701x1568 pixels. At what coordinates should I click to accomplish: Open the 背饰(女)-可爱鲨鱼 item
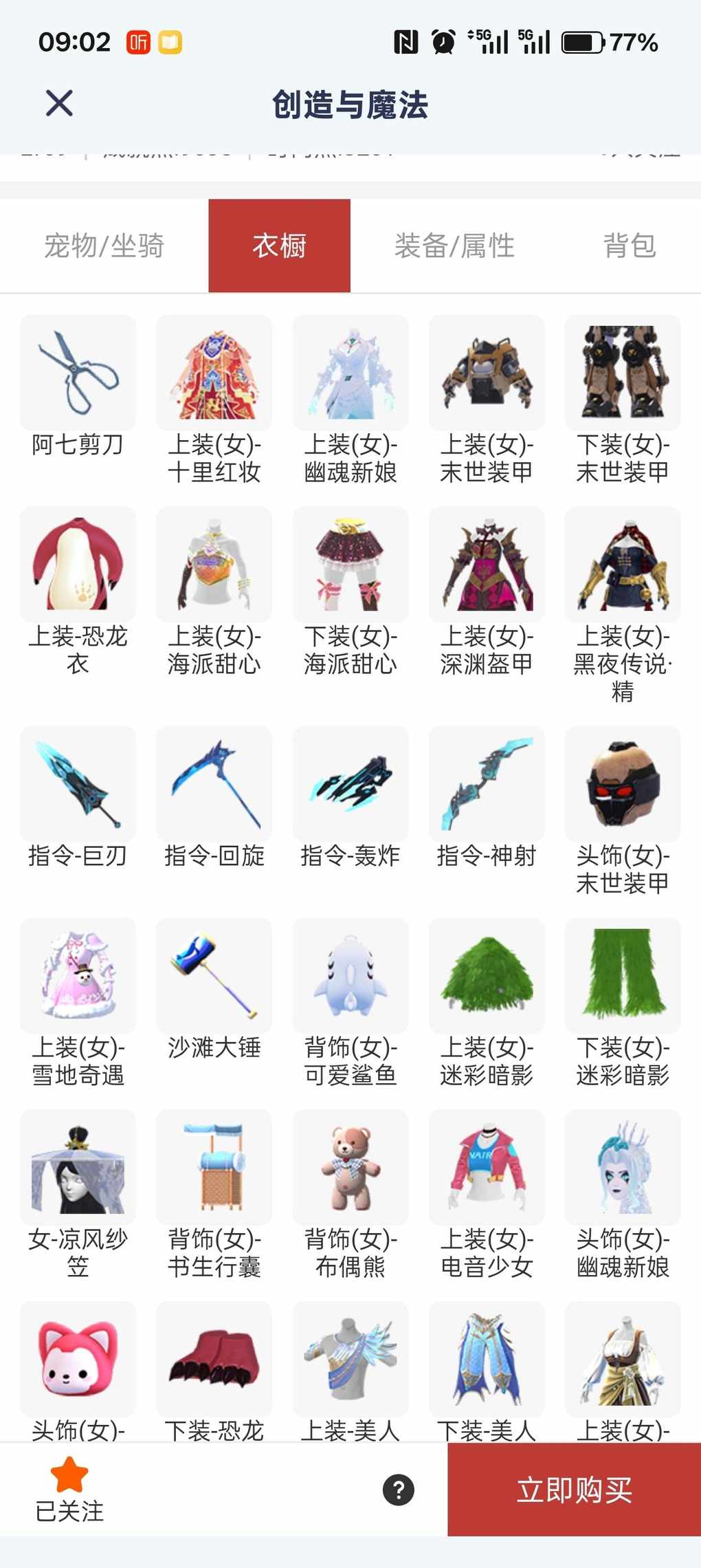tap(350, 976)
